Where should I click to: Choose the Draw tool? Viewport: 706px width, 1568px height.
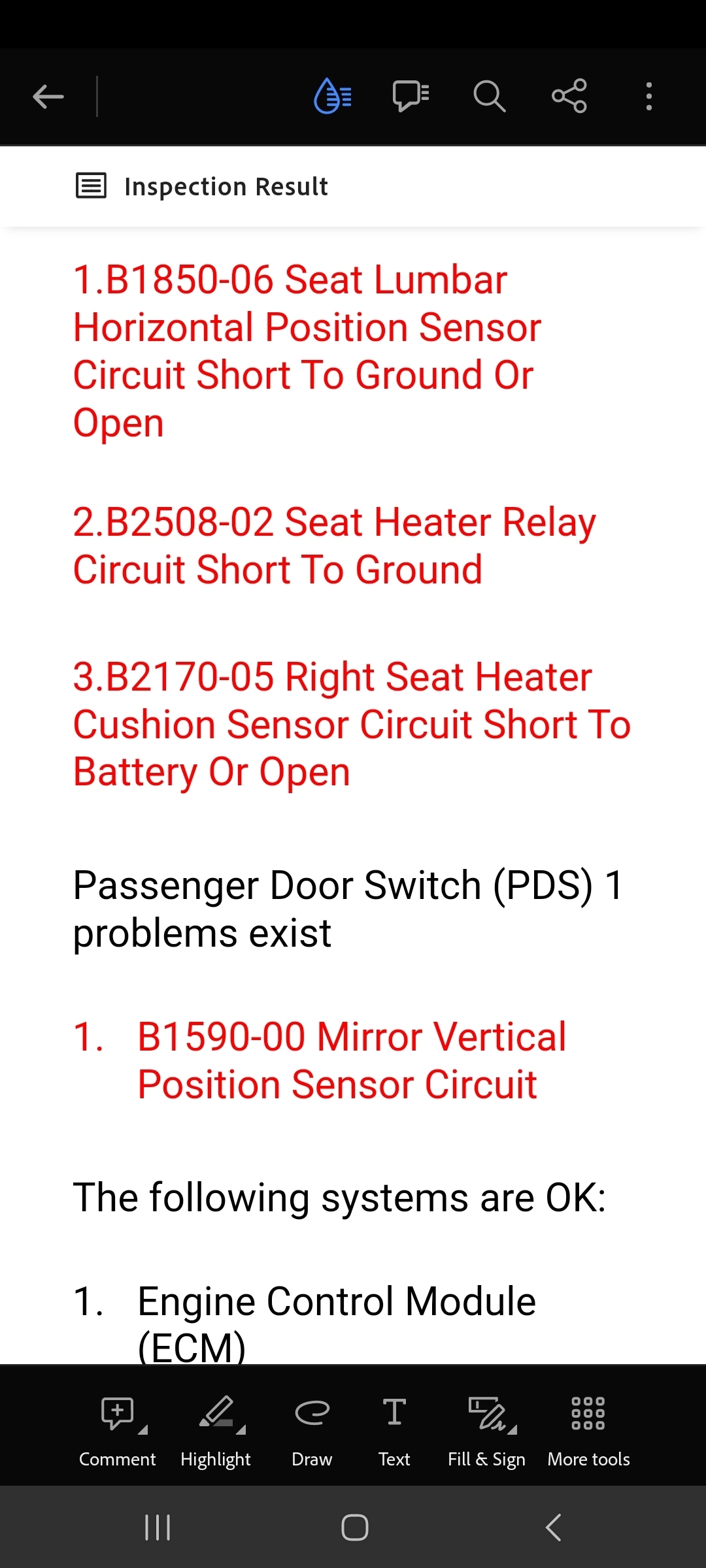tap(312, 1428)
